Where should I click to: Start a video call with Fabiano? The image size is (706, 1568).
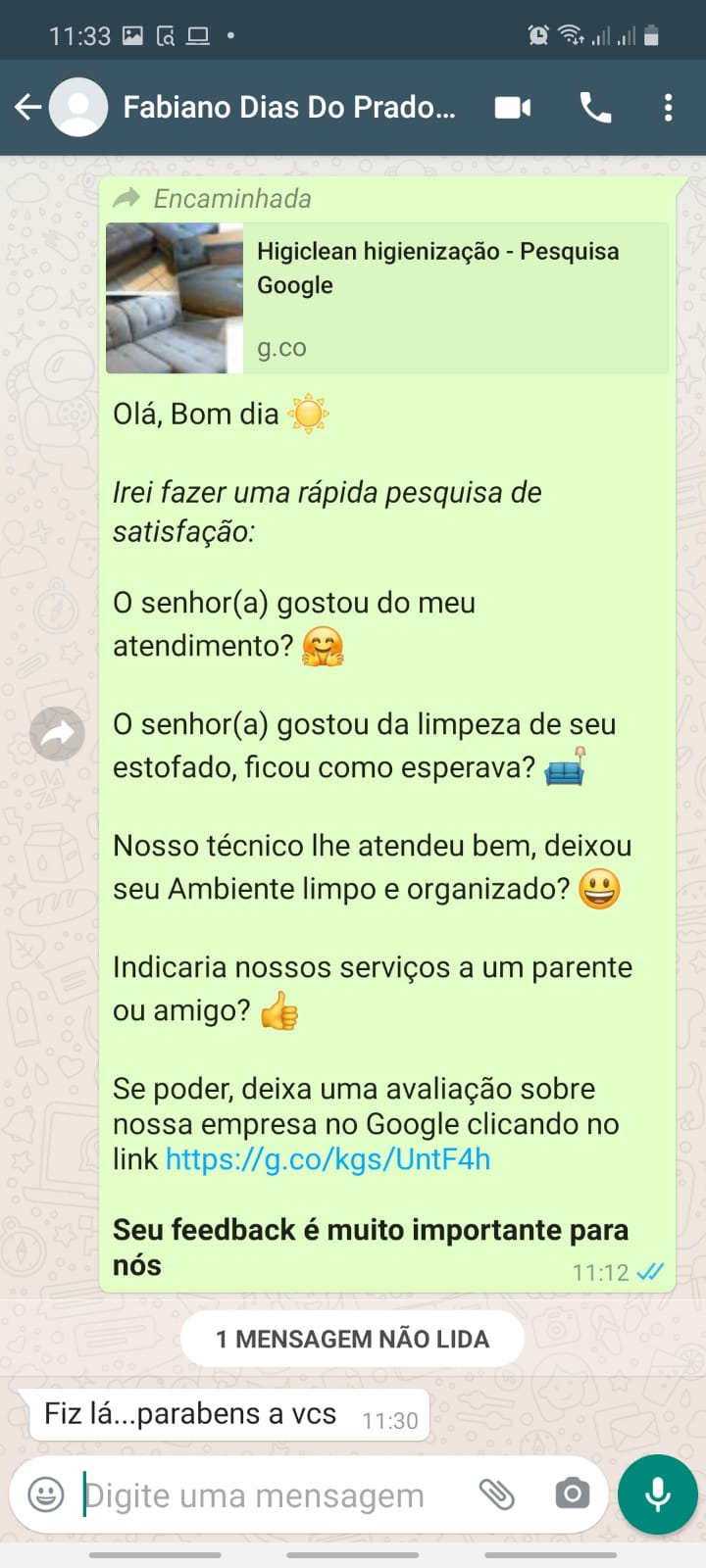pos(512,107)
